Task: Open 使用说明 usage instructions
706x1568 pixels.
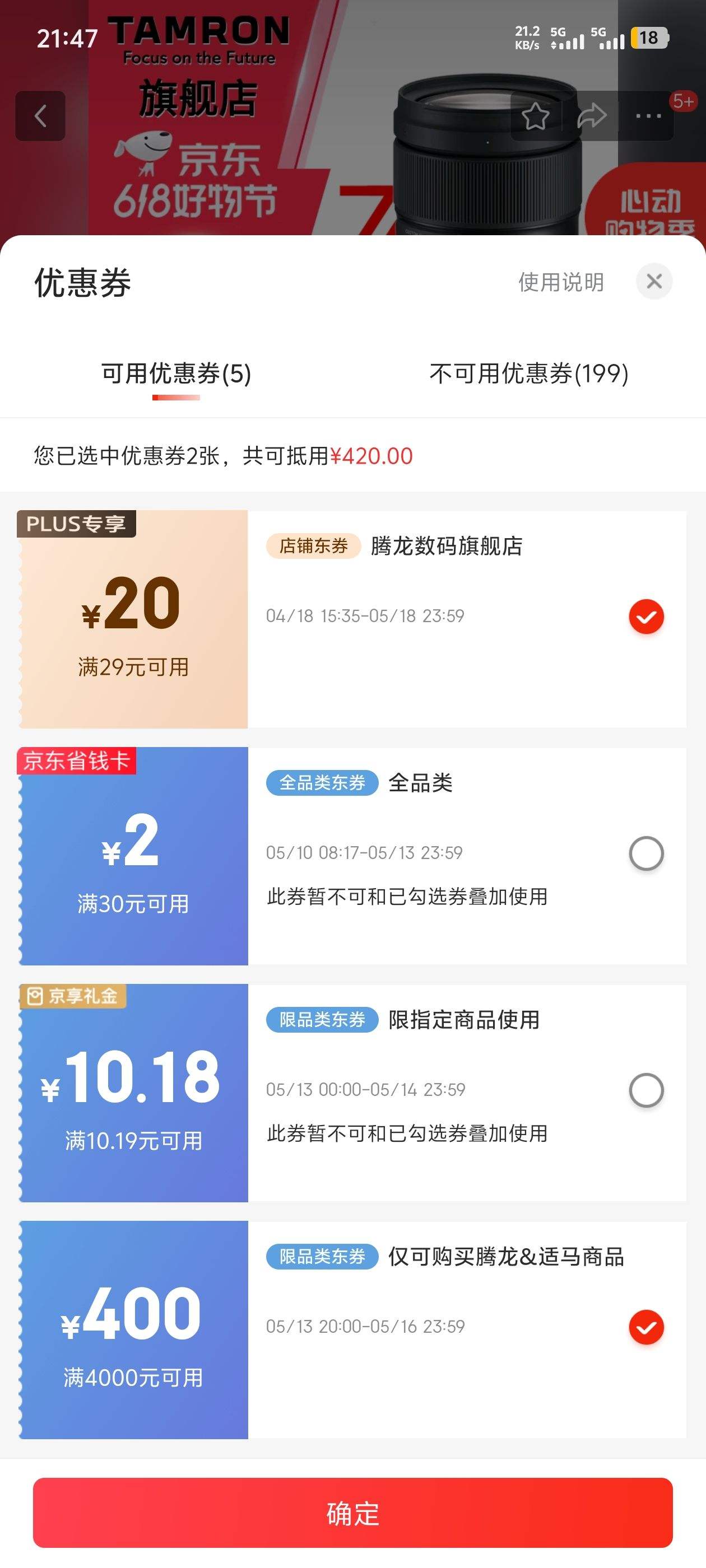Action: point(561,282)
